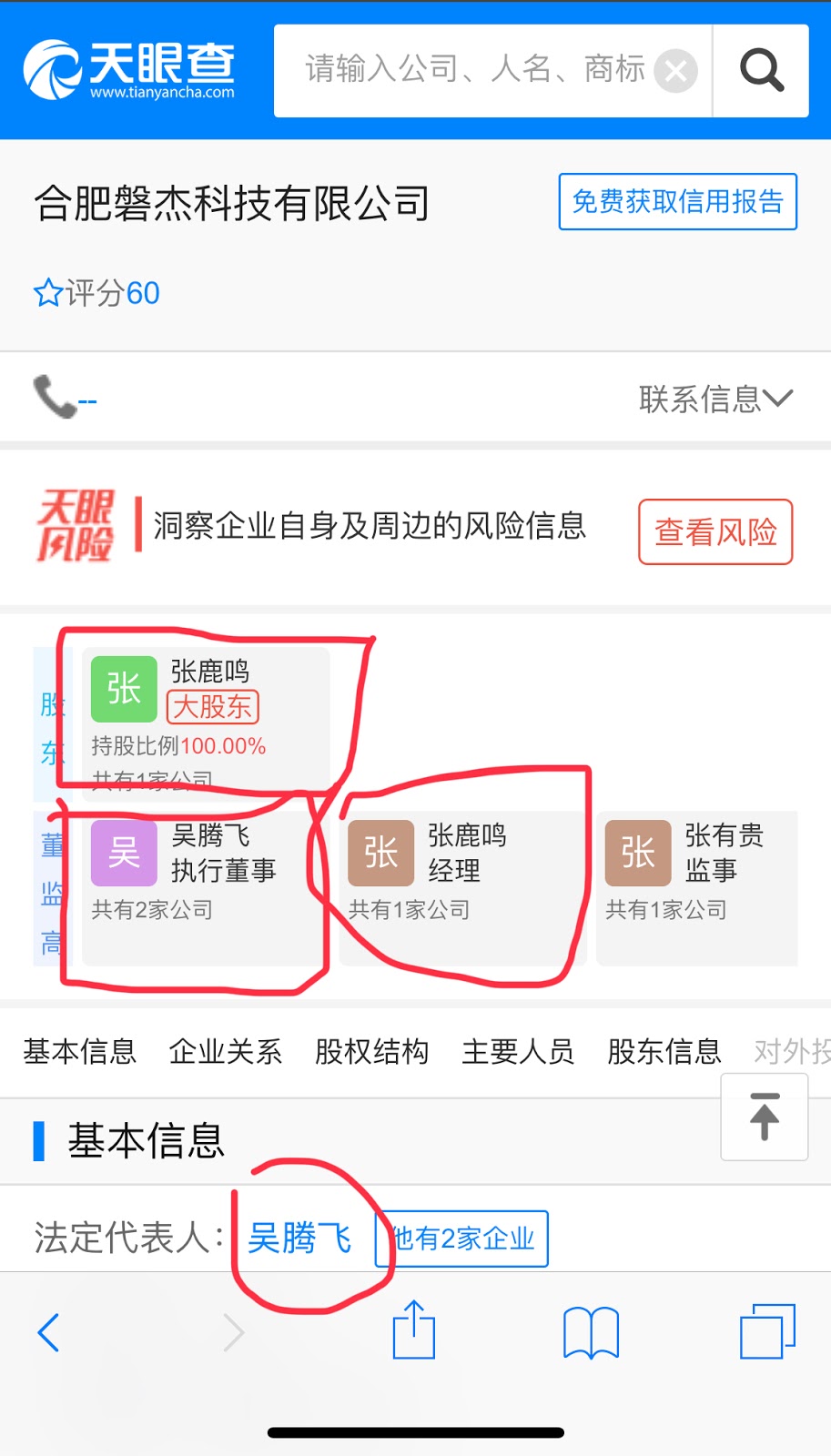Jump back to top of page
This screenshot has height=1456, width=831.
click(x=765, y=1117)
